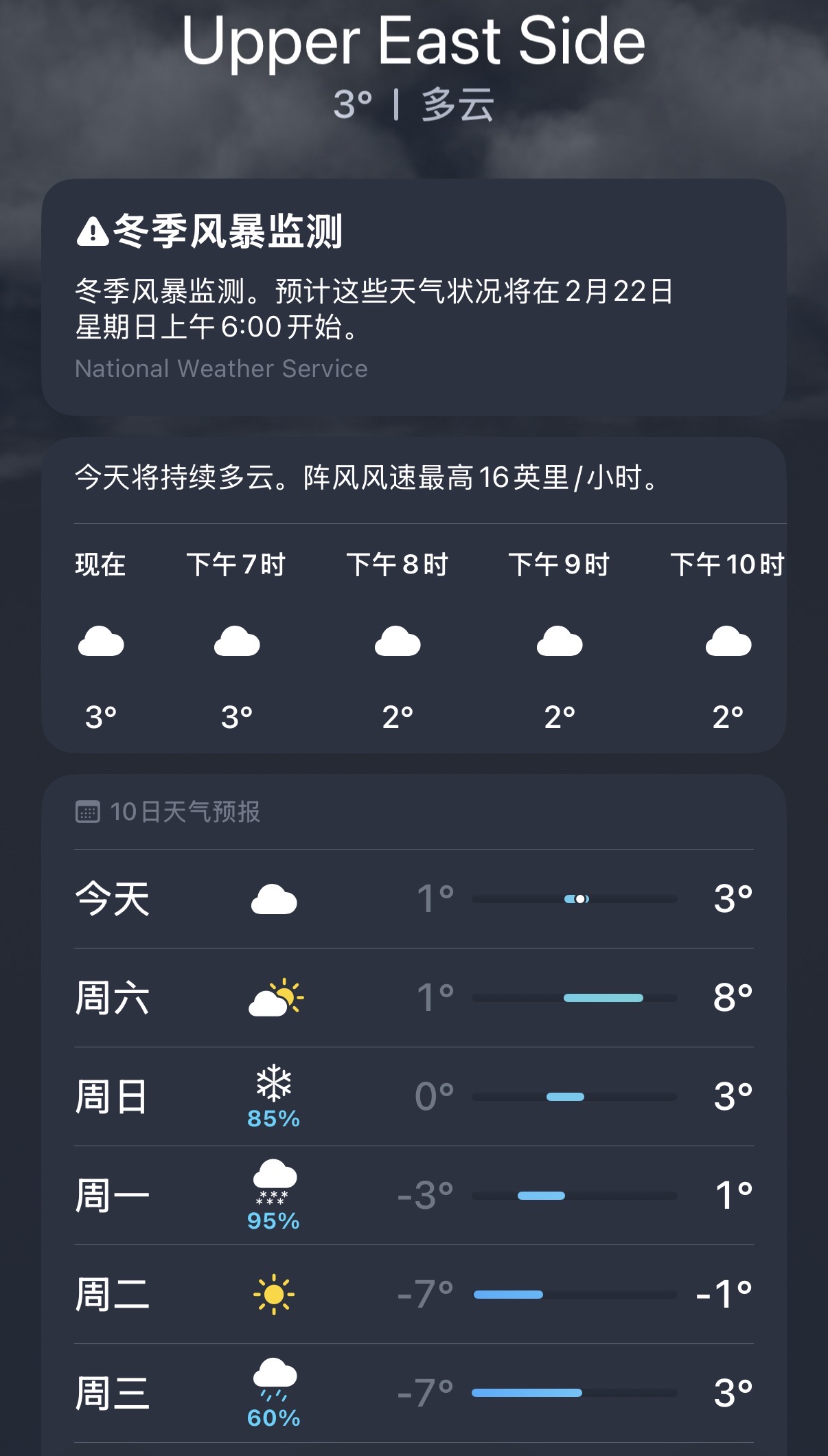Show 周三 forecast with 60% rain

tap(414, 1394)
